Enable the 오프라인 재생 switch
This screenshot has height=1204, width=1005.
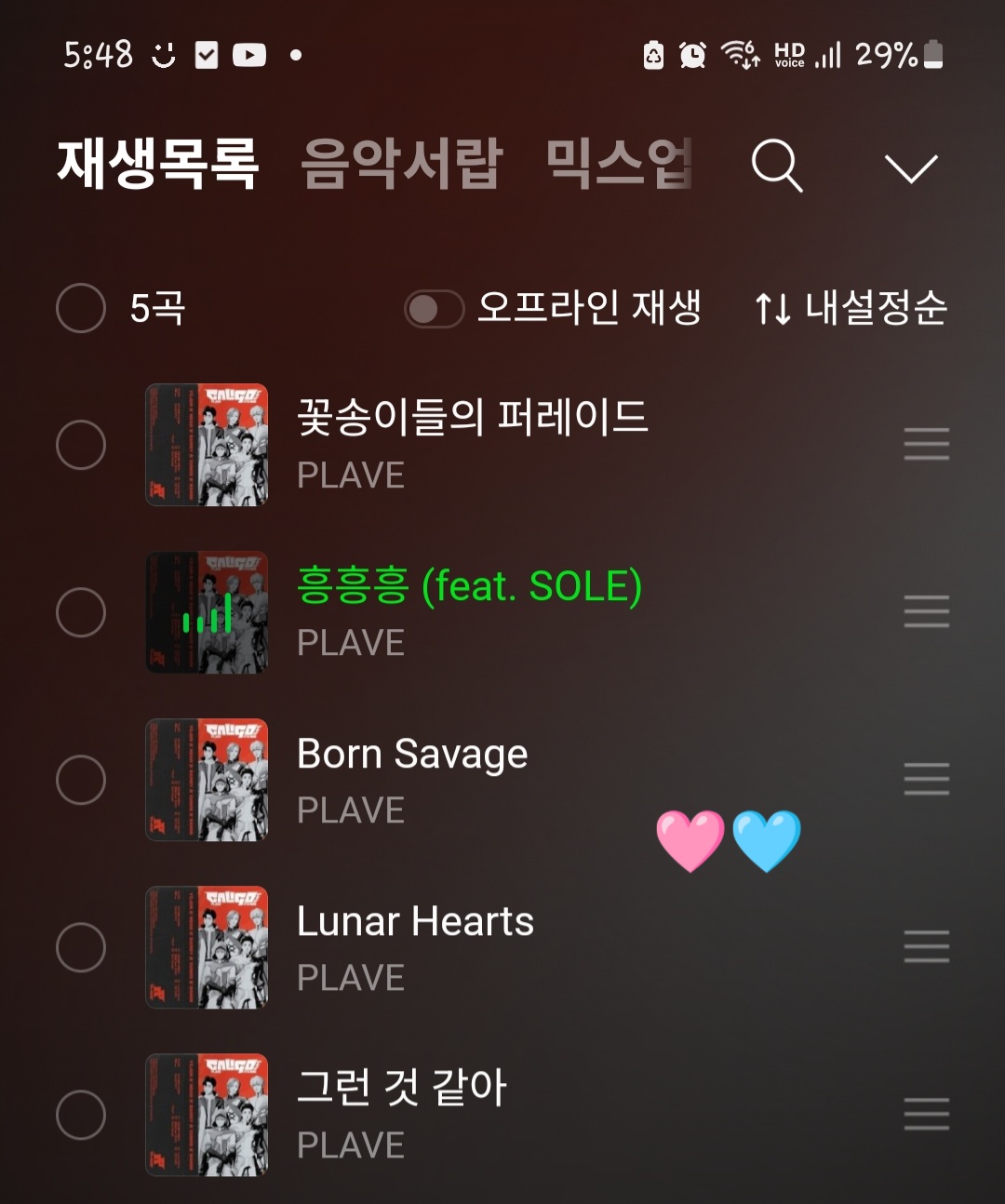pos(434,309)
